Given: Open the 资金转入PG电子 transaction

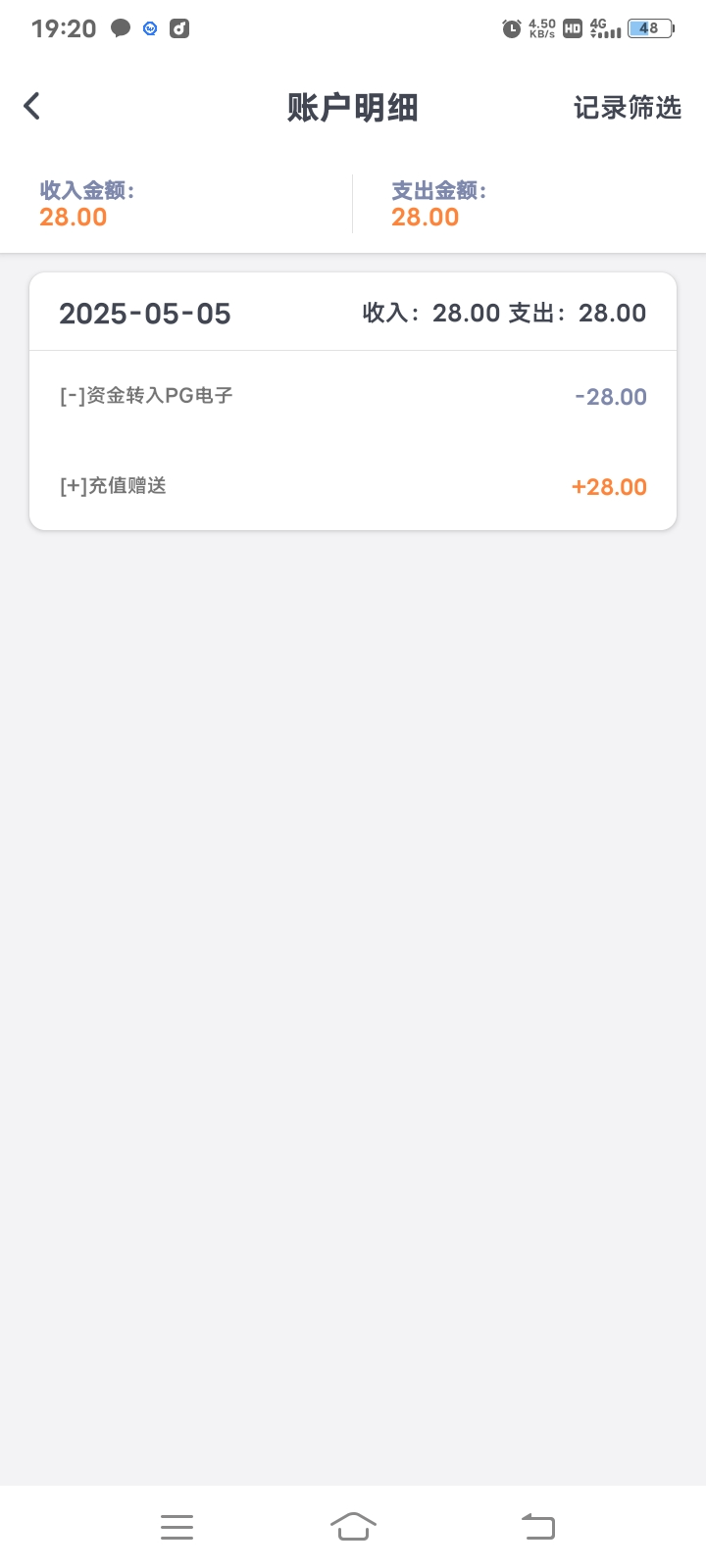Looking at the screenshot, I should [x=353, y=397].
